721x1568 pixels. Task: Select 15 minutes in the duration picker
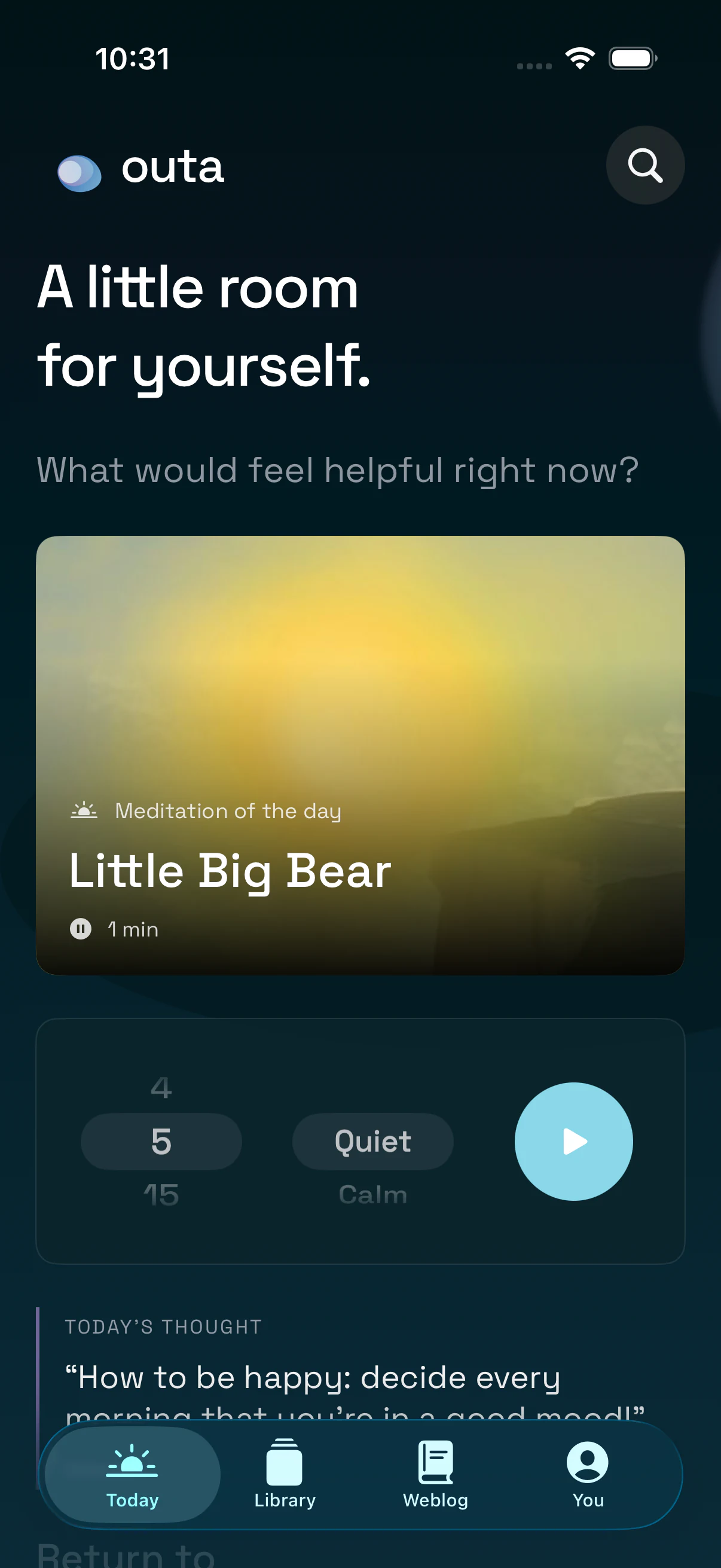(161, 1195)
